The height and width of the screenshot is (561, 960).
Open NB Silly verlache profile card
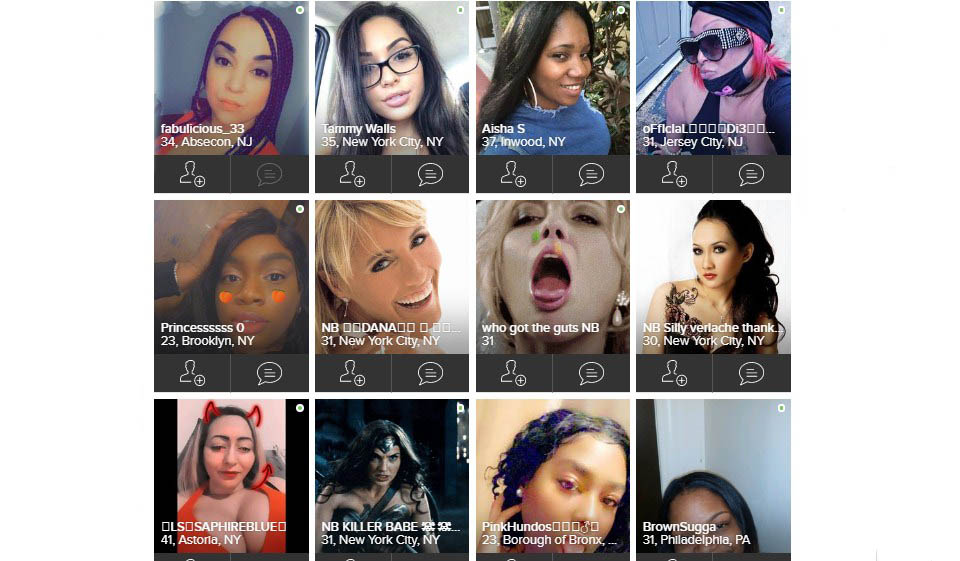click(x=713, y=277)
